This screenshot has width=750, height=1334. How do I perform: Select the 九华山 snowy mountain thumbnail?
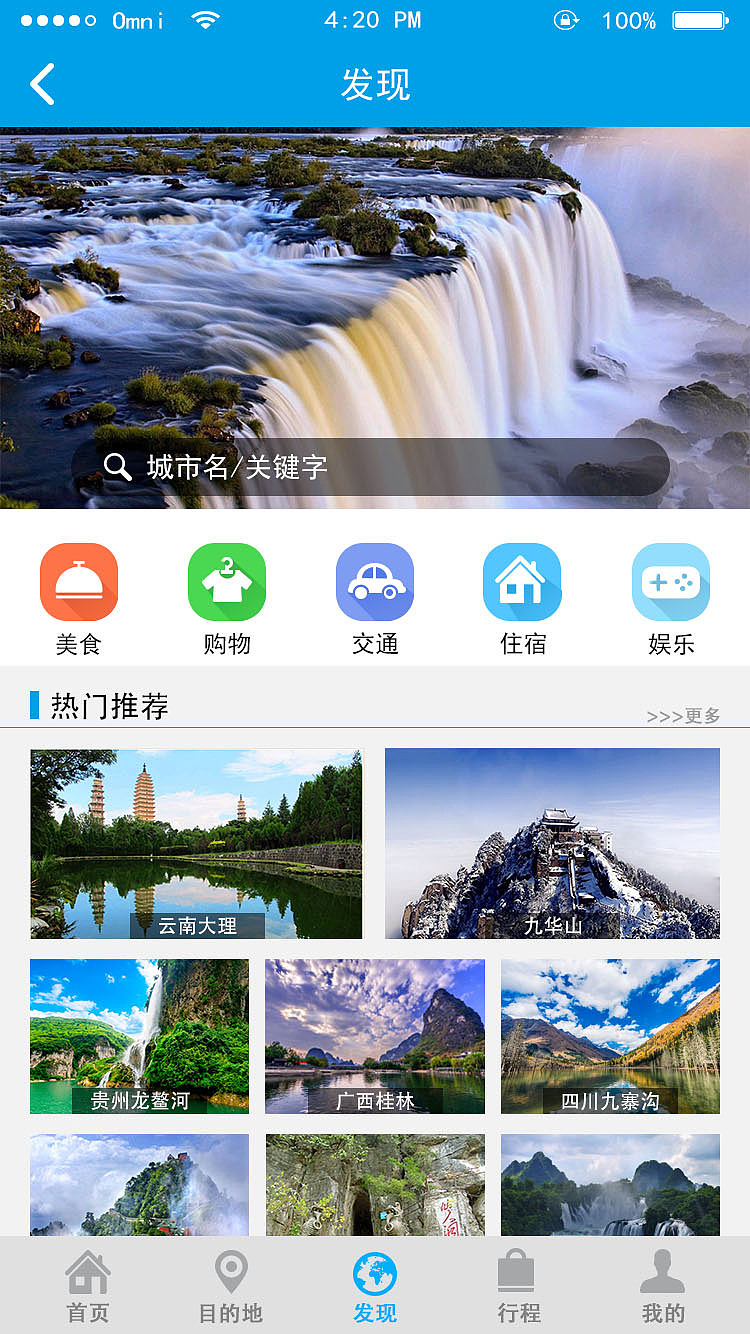tap(551, 843)
